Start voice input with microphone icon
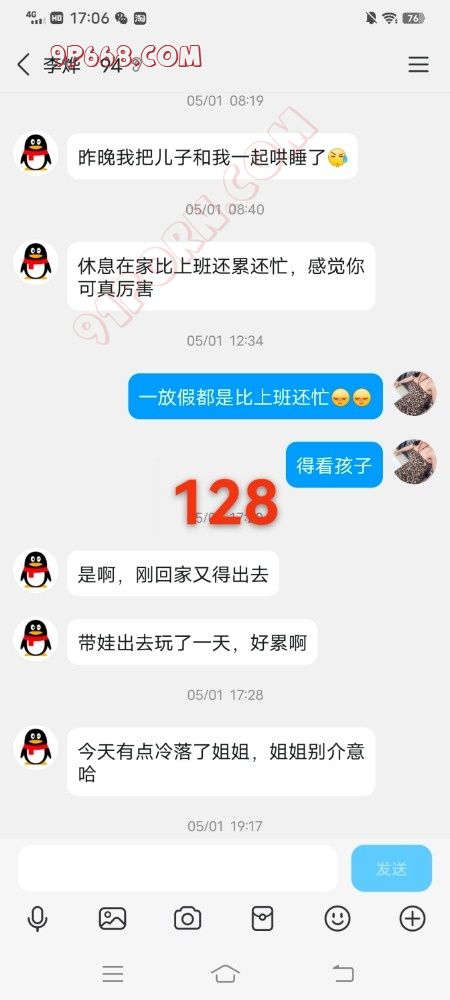Screen dimensions: 450x1000 coord(37,918)
